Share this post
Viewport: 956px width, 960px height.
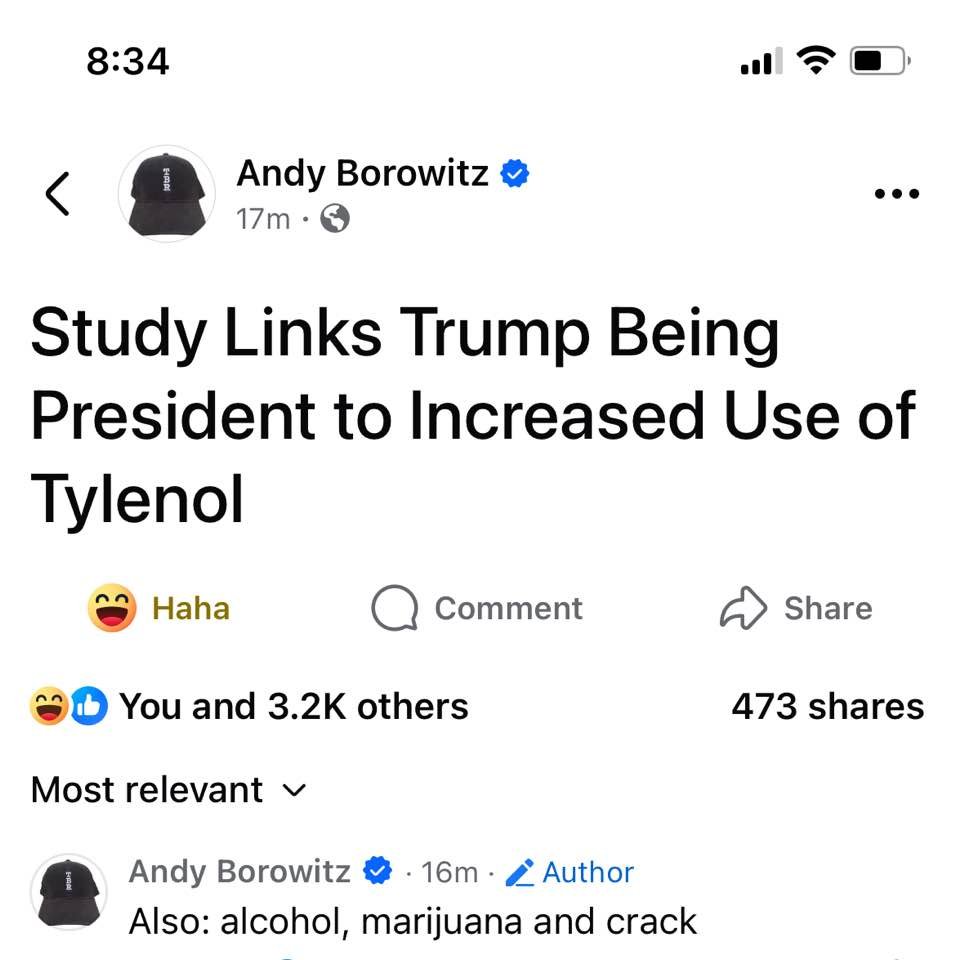click(796, 608)
